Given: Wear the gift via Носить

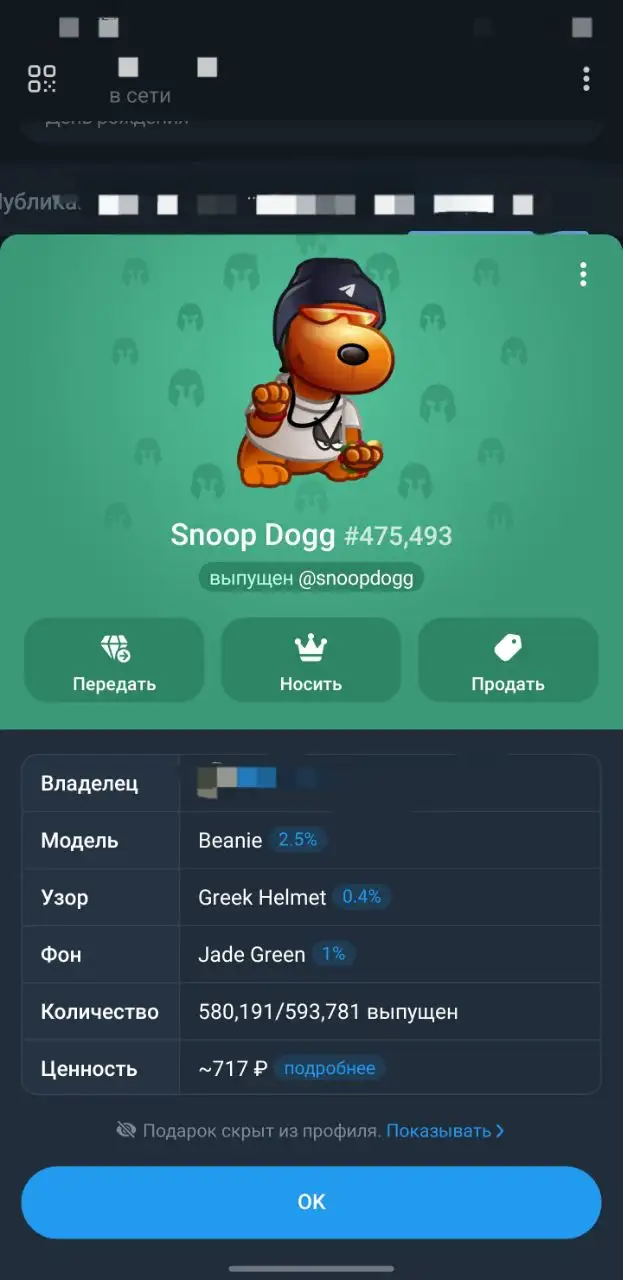Looking at the screenshot, I should (x=311, y=660).
